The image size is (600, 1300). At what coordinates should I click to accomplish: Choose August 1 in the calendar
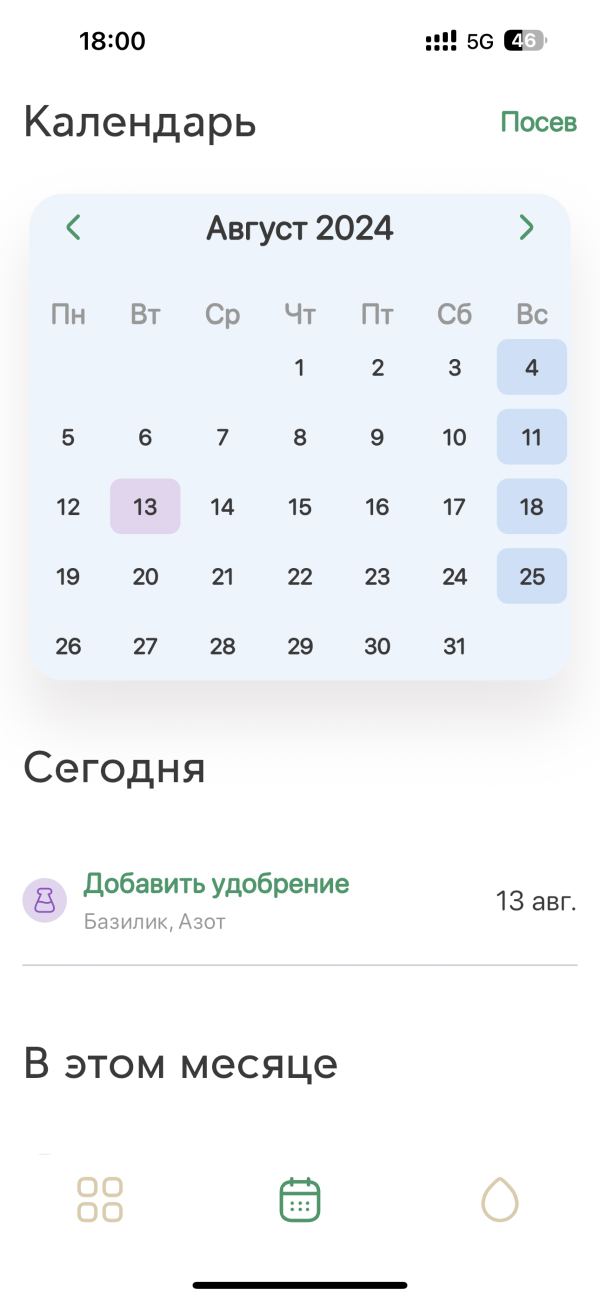coord(300,367)
